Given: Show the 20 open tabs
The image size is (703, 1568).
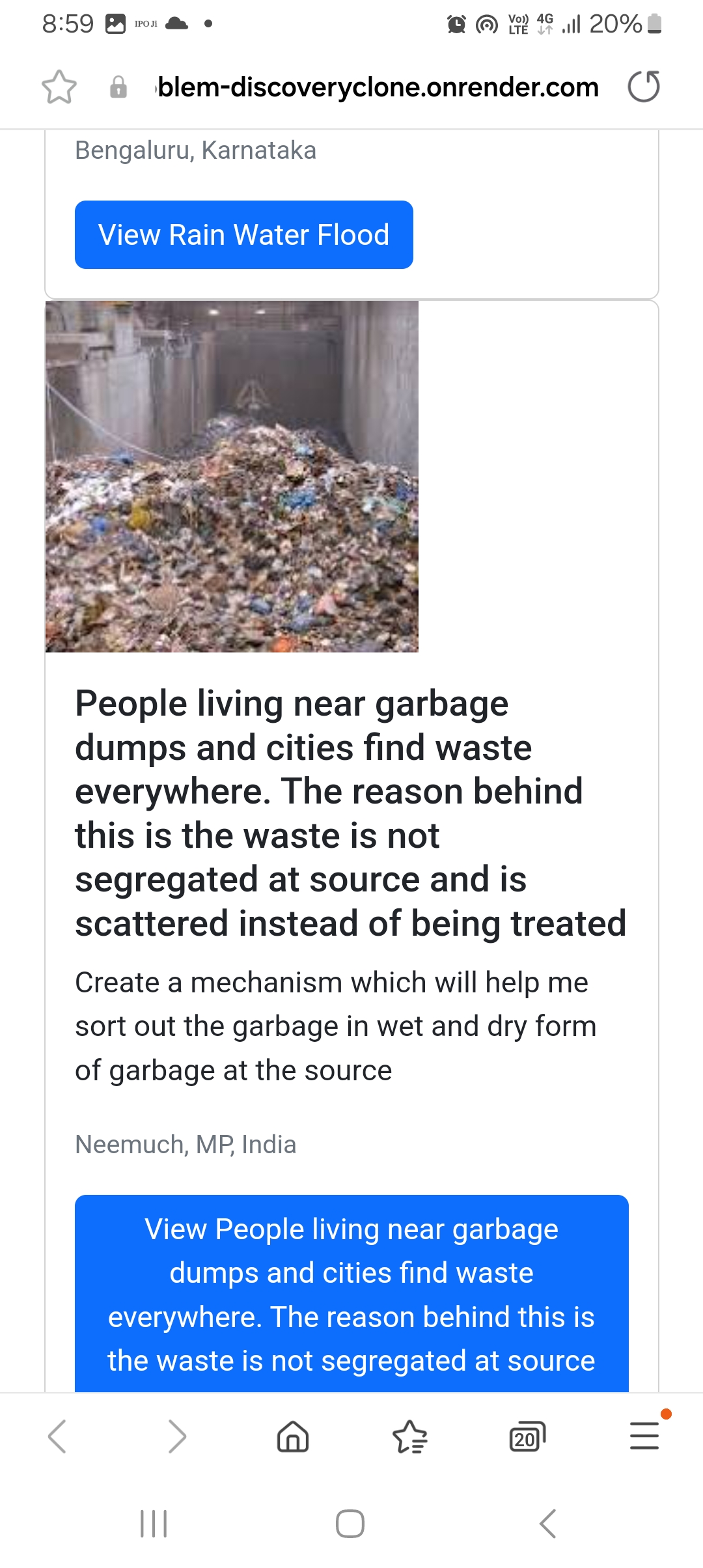Looking at the screenshot, I should click(x=527, y=1436).
